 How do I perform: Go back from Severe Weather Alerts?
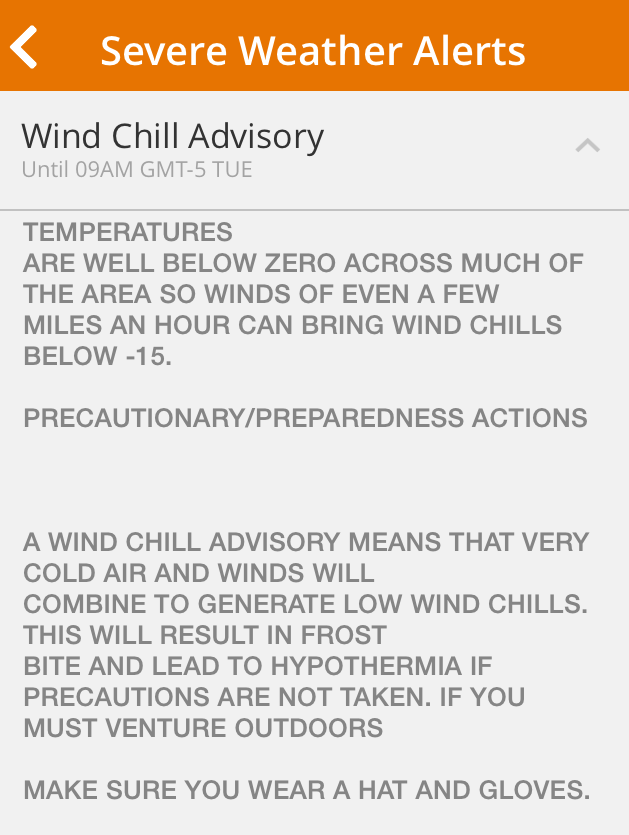(25, 47)
